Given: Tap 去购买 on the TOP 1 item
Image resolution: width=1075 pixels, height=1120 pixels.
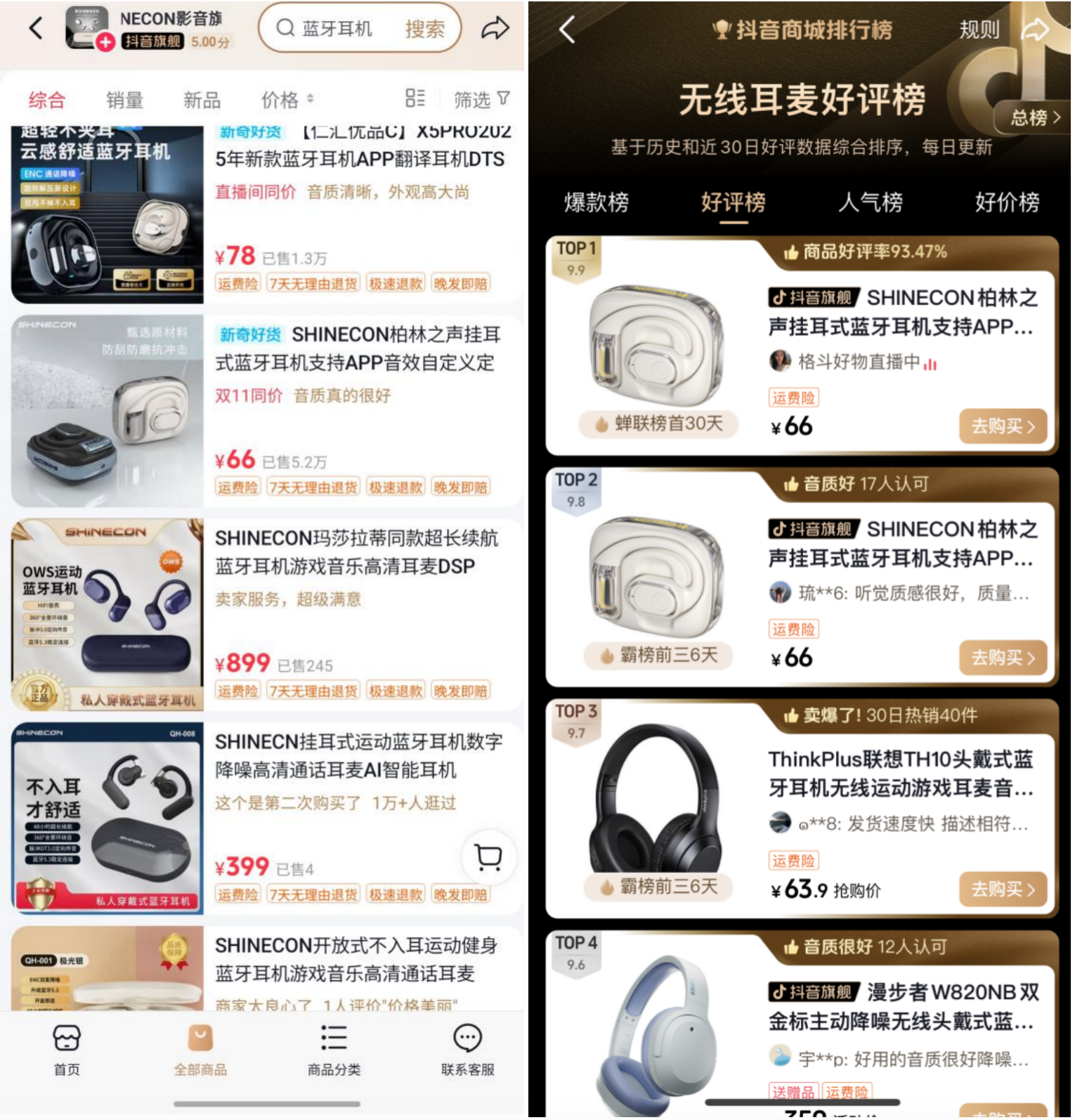Looking at the screenshot, I should click(1003, 426).
